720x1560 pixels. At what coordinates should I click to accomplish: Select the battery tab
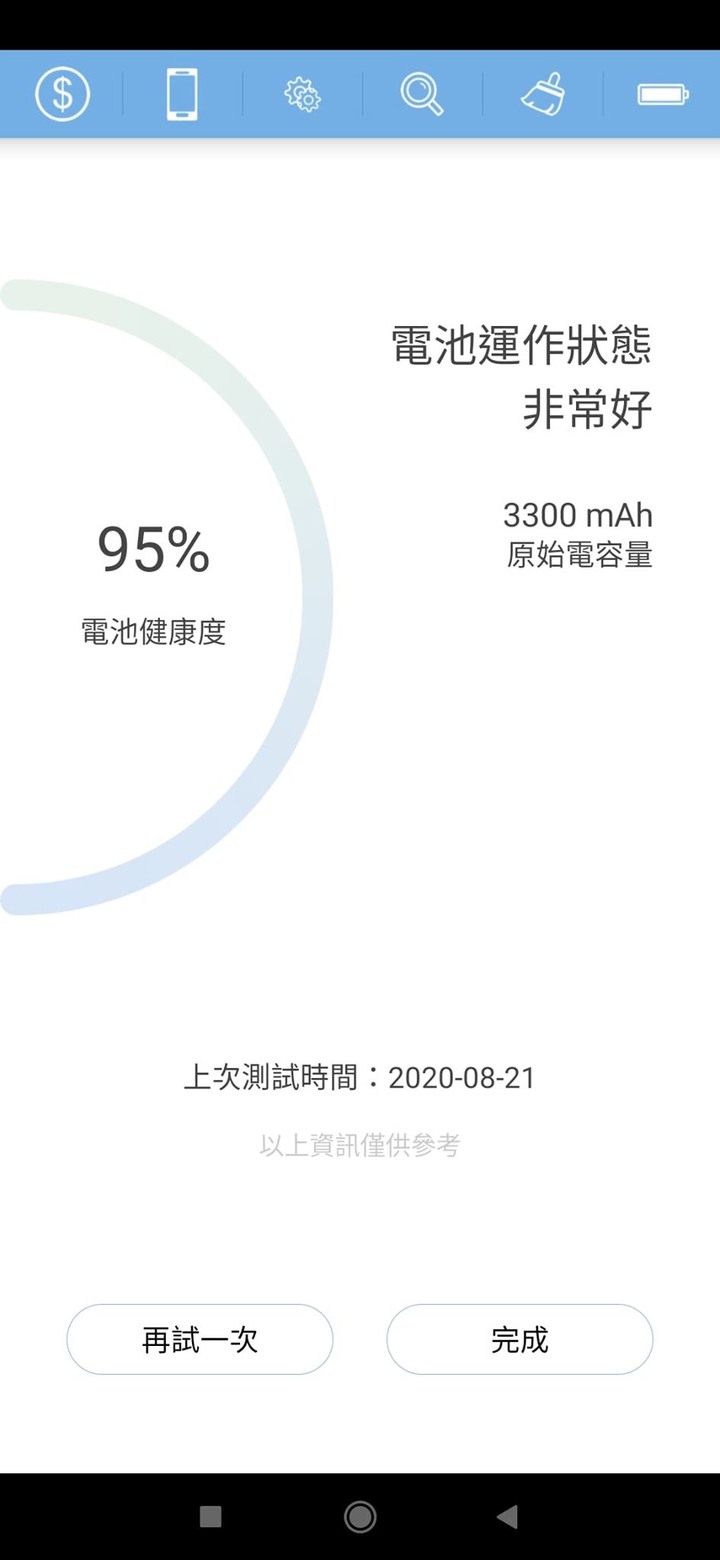point(663,95)
